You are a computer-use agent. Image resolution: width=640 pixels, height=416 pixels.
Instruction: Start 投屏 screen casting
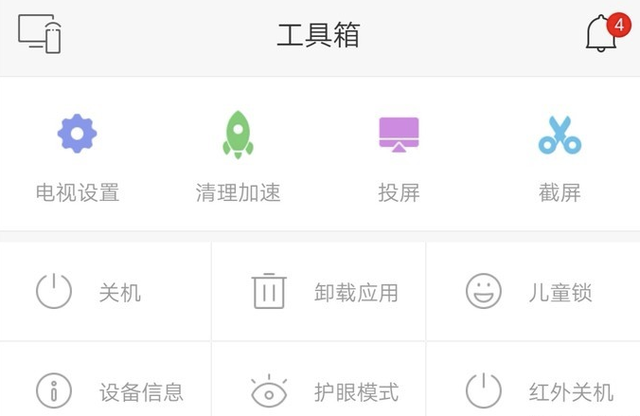pos(399,157)
